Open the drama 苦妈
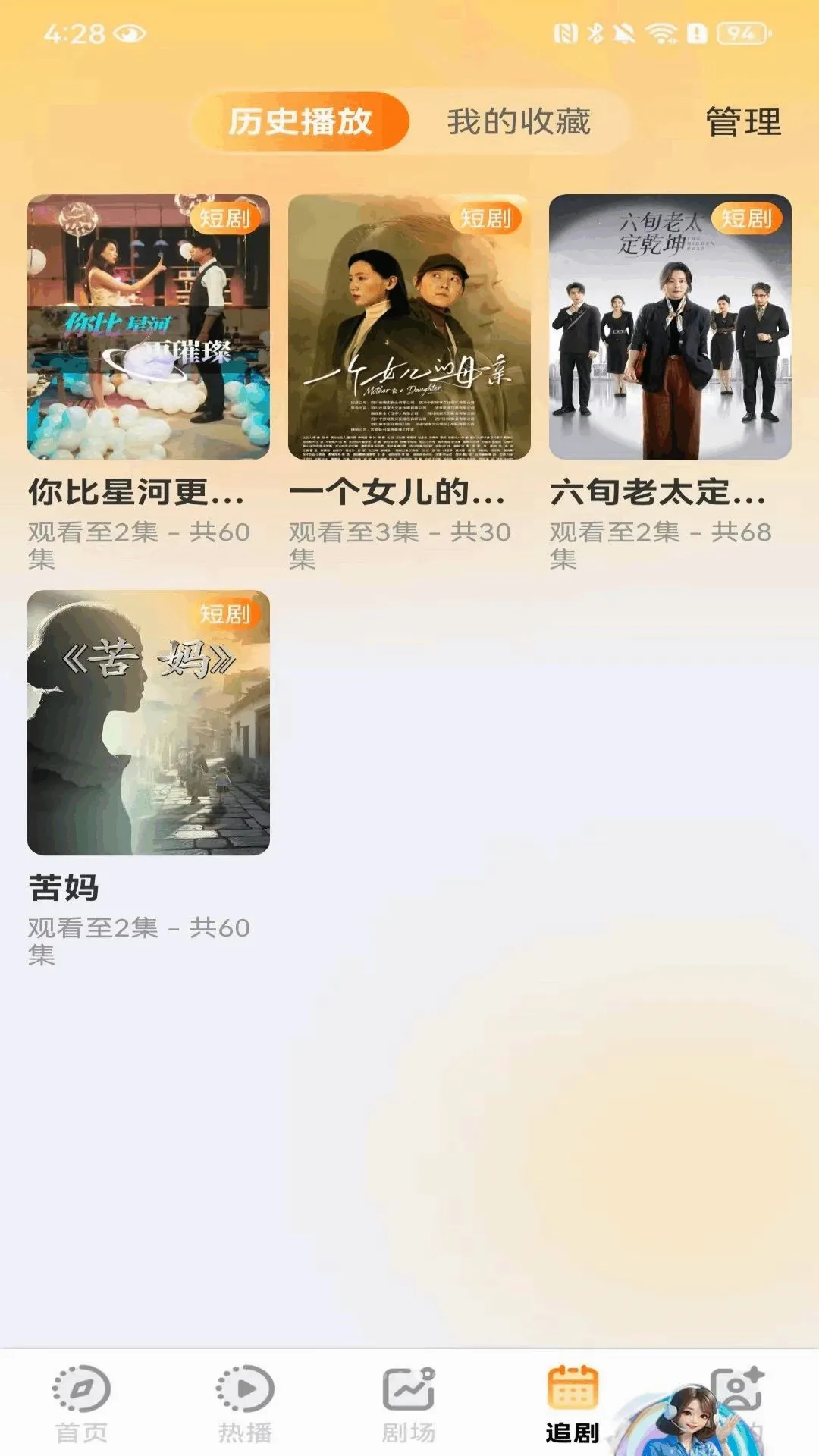 pyautogui.click(x=149, y=723)
